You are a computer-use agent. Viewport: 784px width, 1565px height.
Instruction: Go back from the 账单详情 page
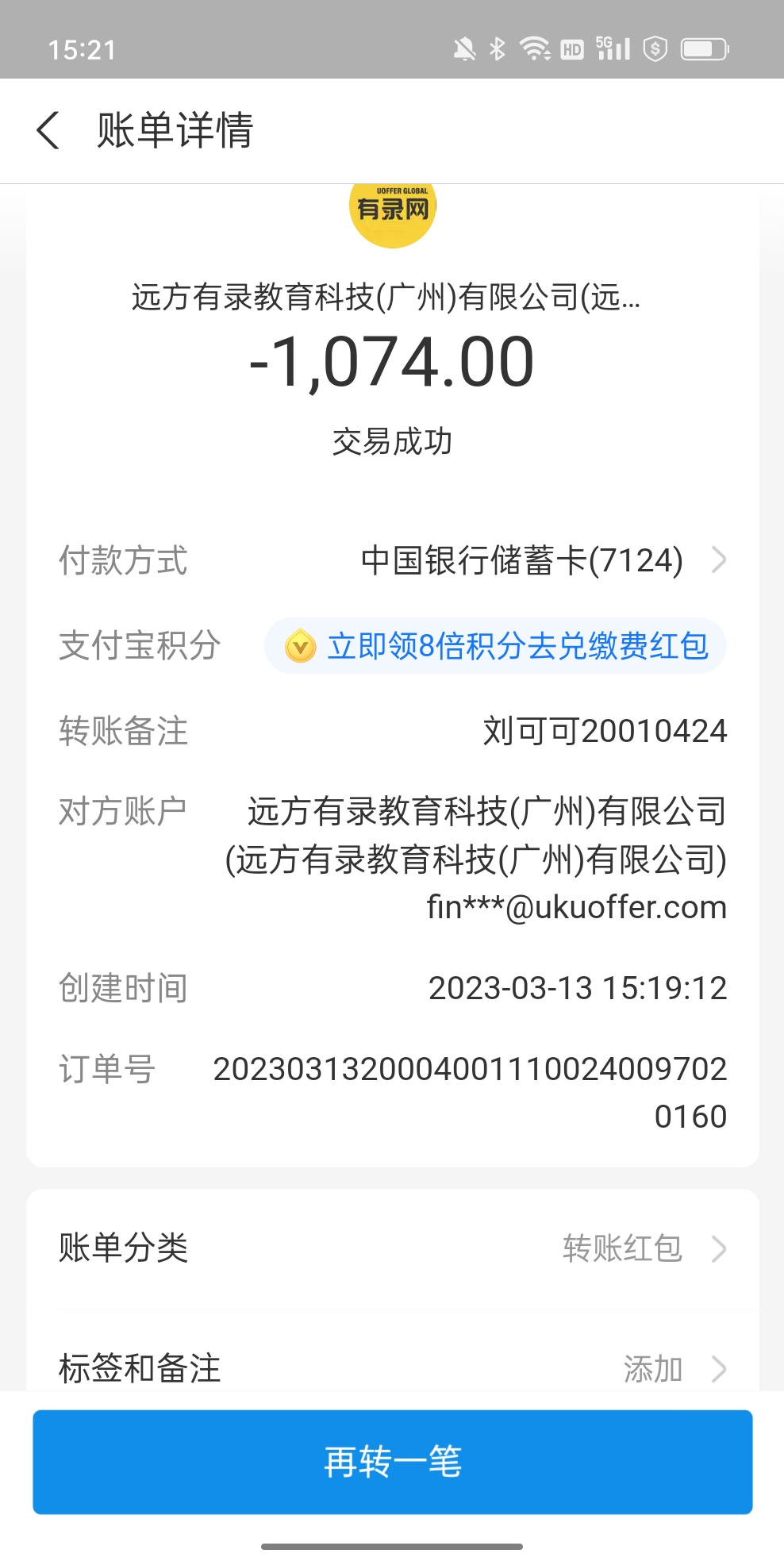click(48, 130)
